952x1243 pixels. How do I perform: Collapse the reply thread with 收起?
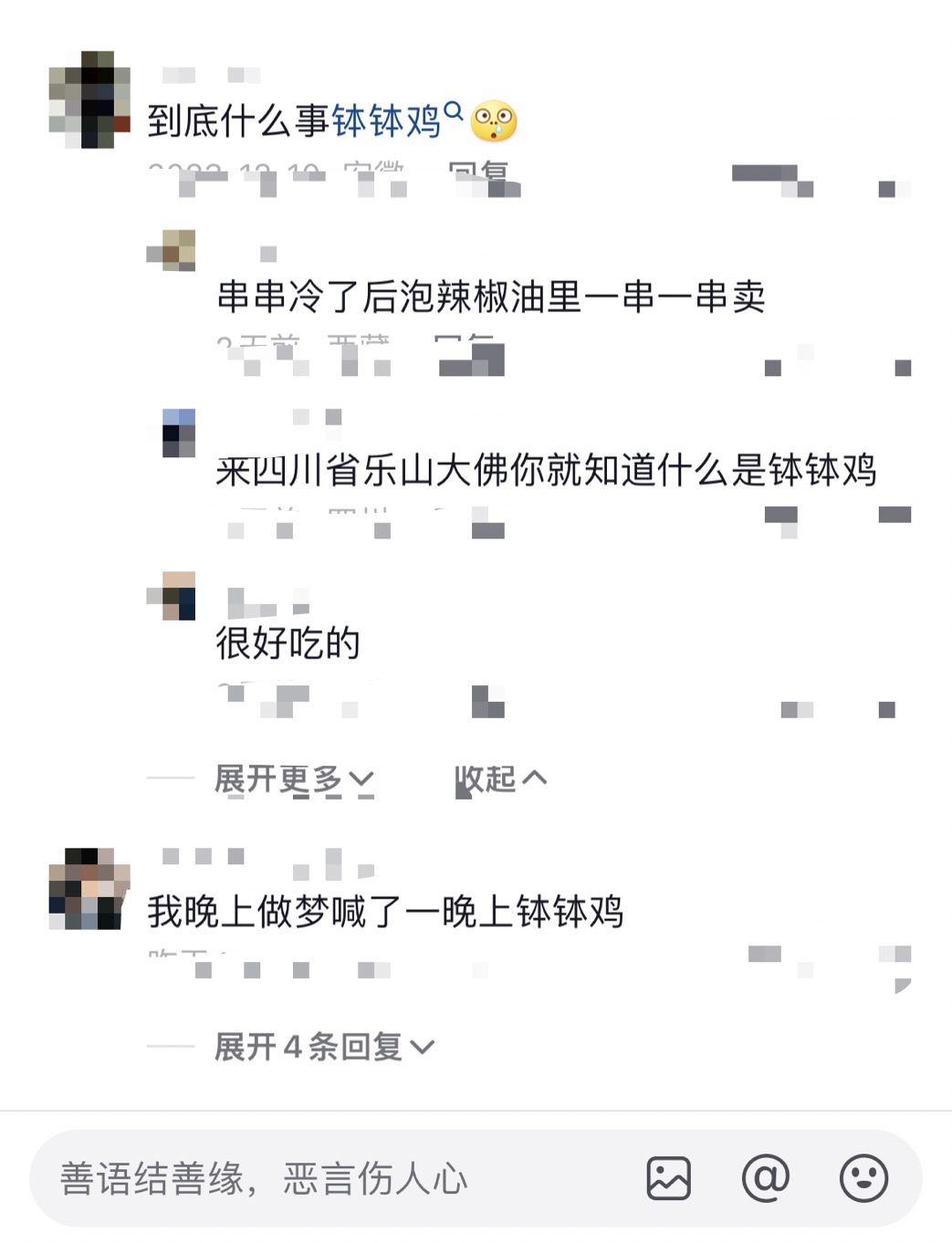[x=500, y=779]
